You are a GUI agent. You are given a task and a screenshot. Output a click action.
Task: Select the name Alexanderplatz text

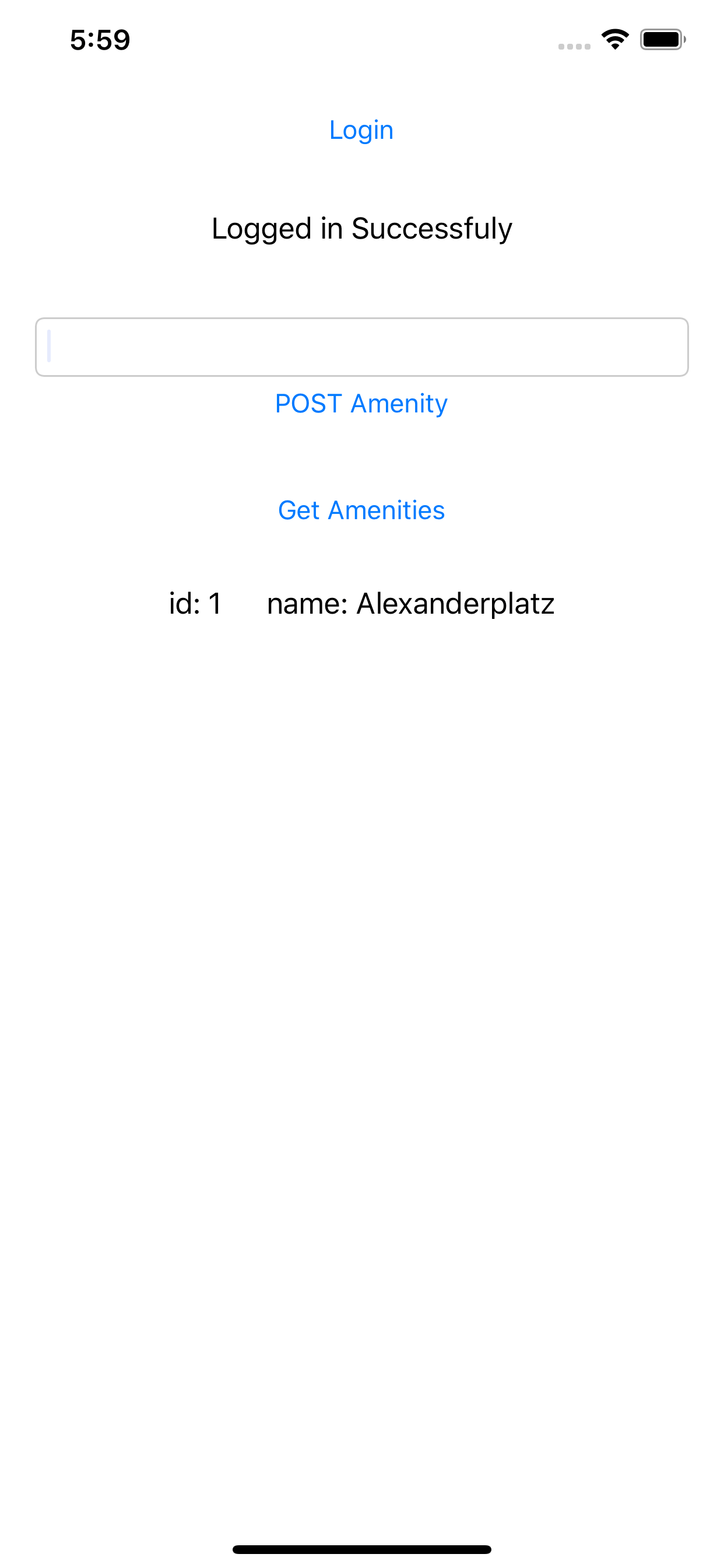(456, 603)
